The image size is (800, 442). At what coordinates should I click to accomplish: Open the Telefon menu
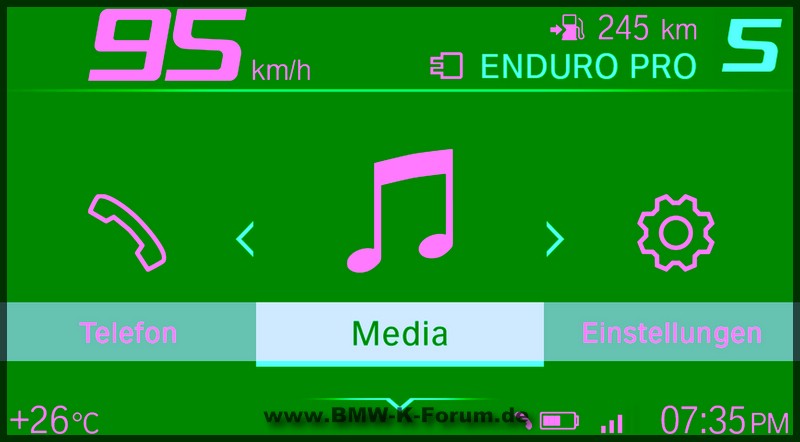pyautogui.click(x=128, y=333)
